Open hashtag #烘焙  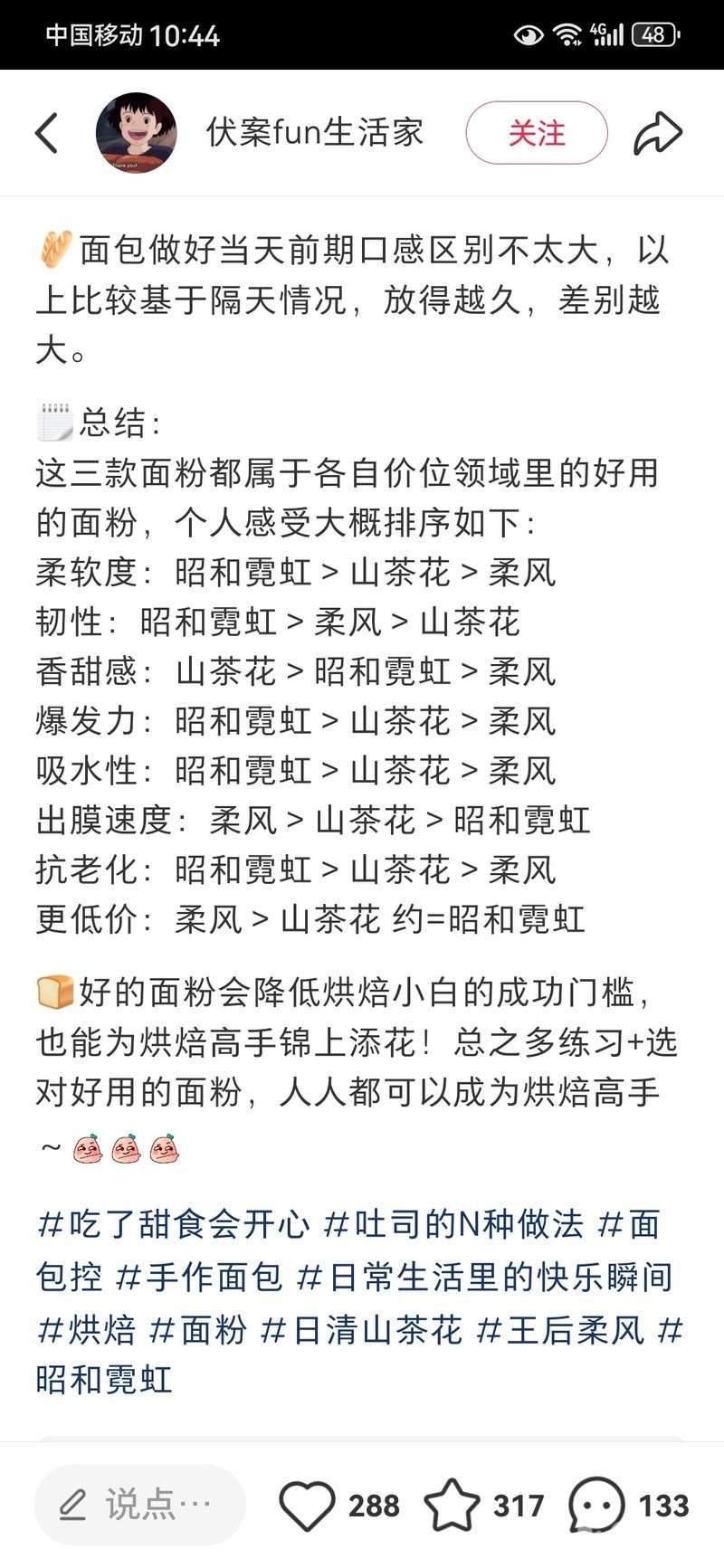pyautogui.click(x=86, y=1330)
